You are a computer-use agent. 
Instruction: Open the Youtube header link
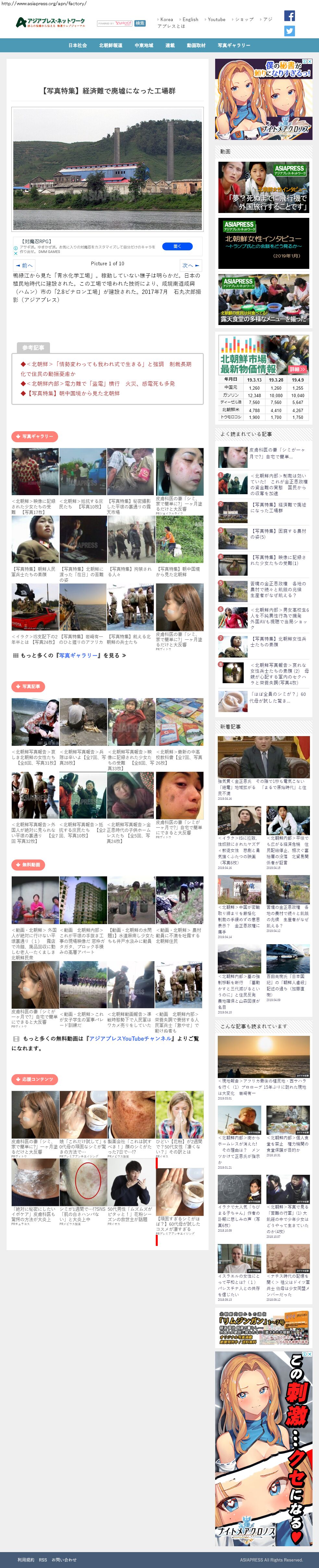click(x=216, y=19)
